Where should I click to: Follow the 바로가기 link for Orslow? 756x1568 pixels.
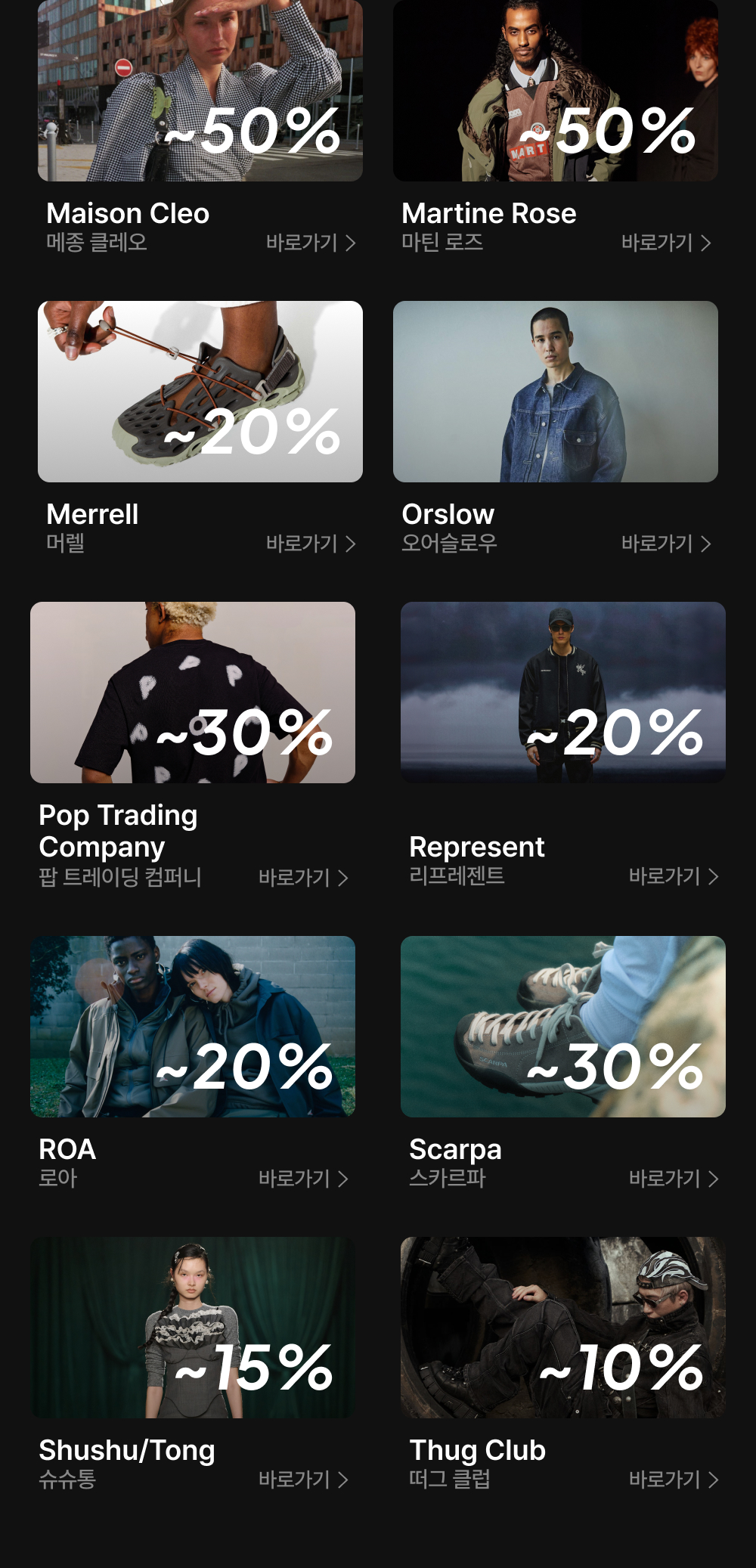[666, 544]
